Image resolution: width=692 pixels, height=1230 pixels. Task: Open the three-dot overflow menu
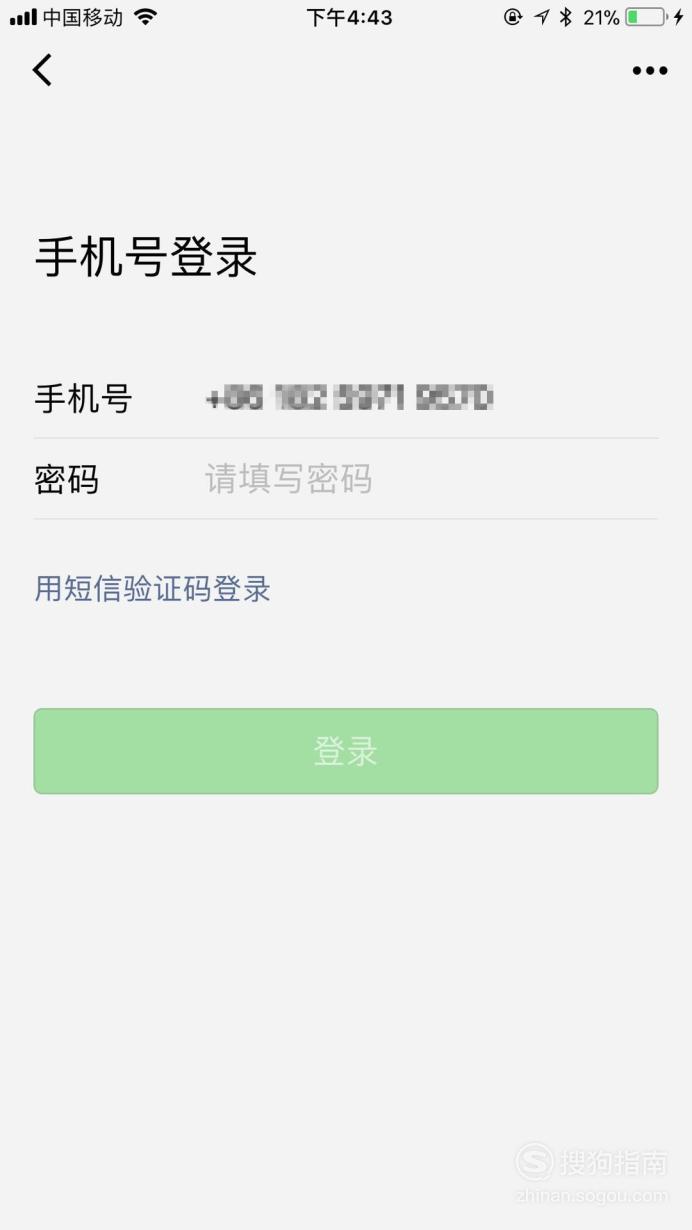point(649,70)
